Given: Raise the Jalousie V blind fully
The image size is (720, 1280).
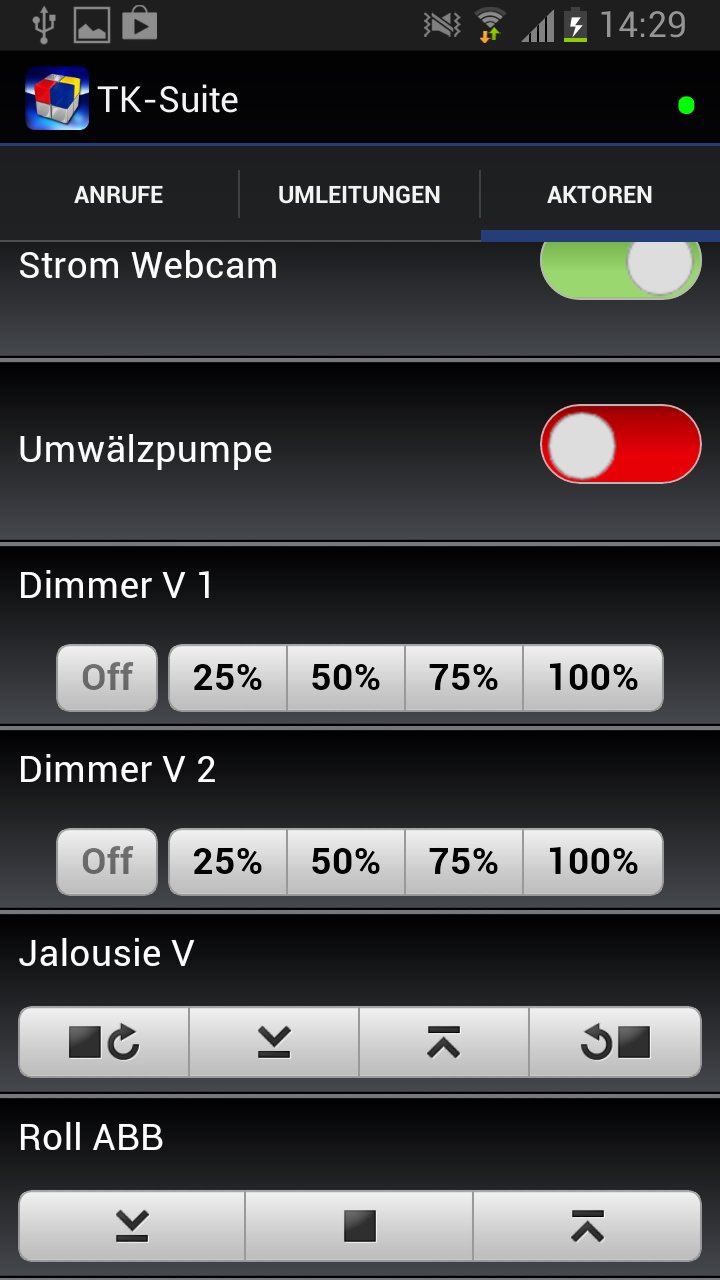Looking at the screenshot, I should pyautogui.click(x=444, y=1042).
